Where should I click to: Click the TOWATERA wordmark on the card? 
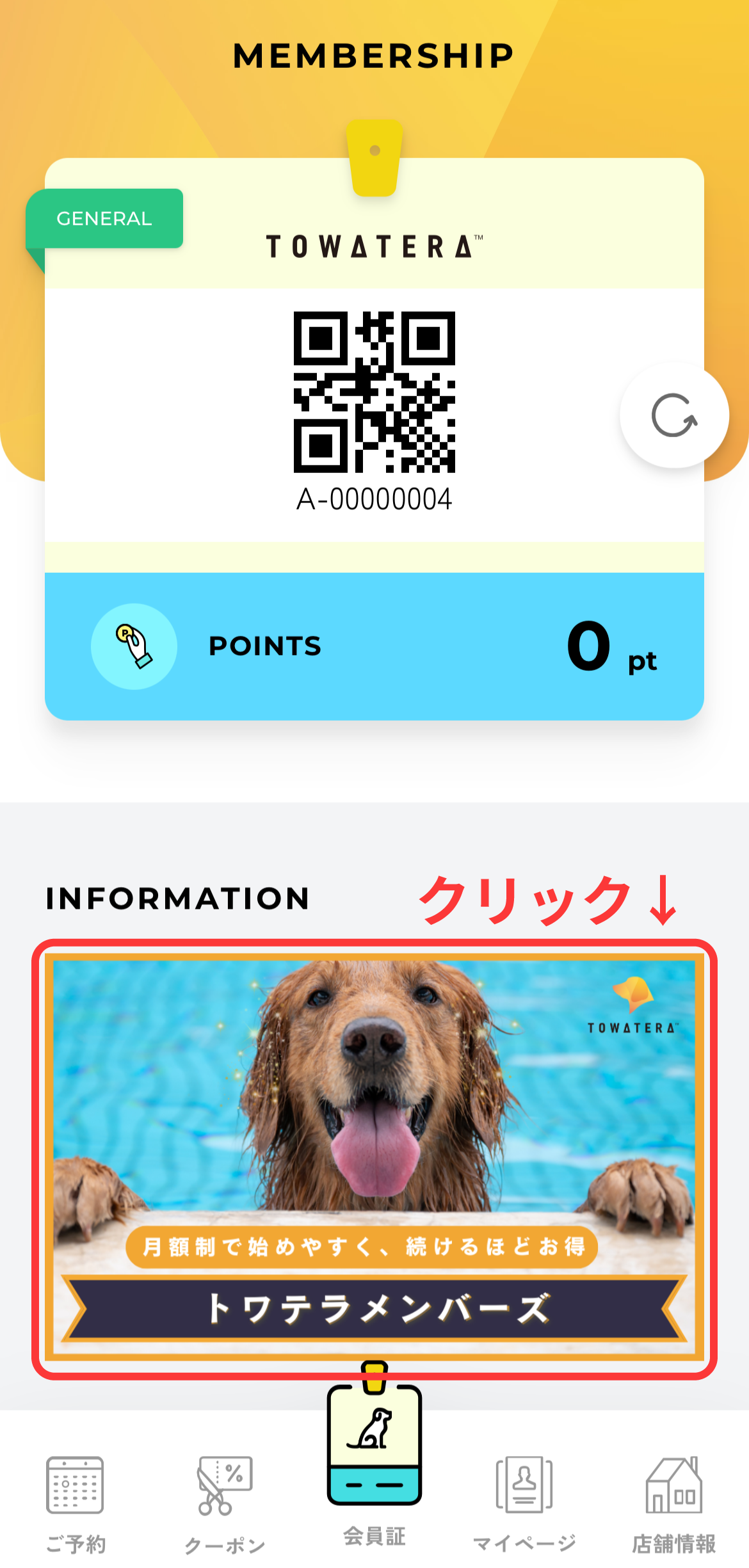point(374,245)
